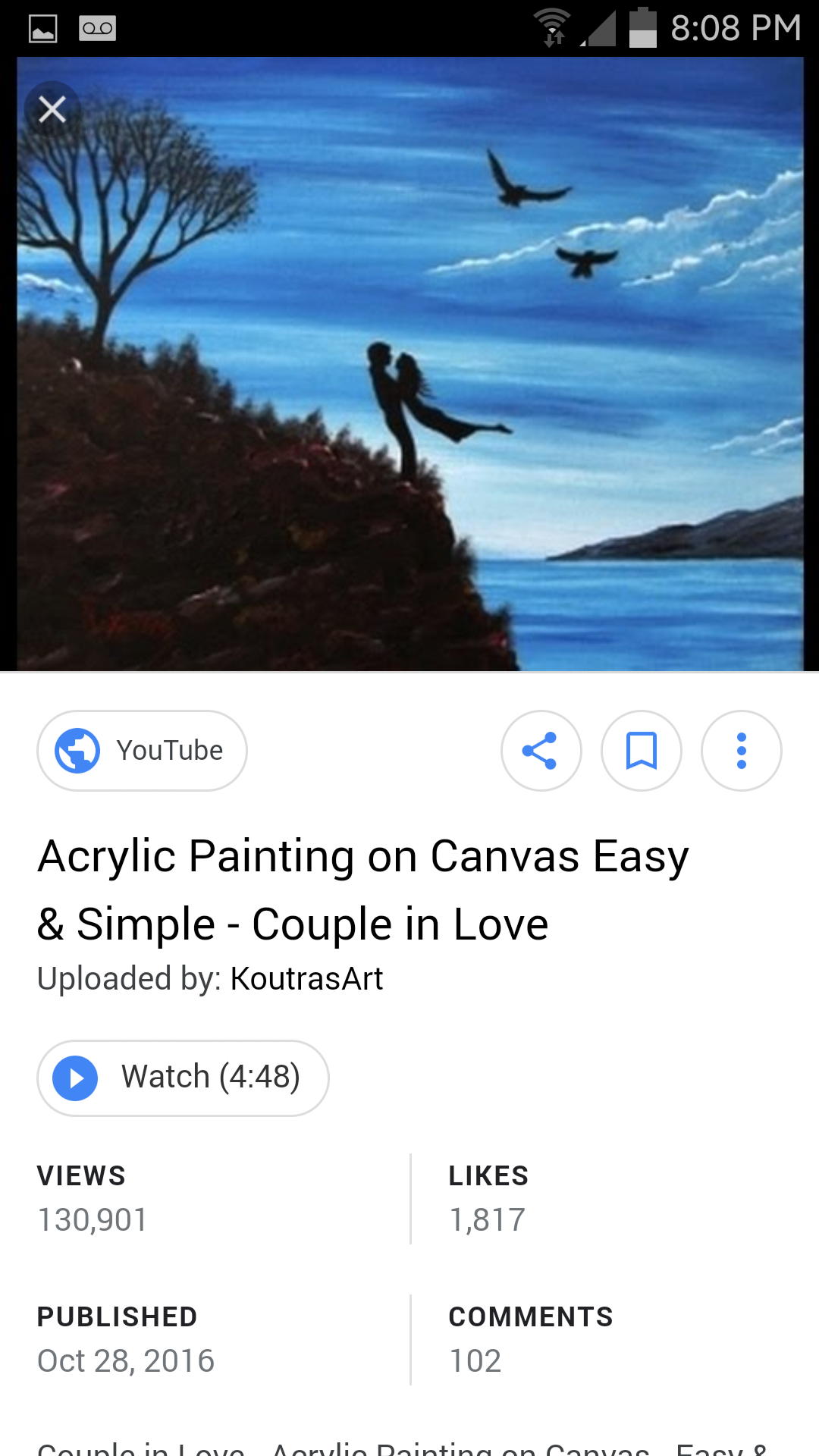The width and height of the screenshot is (819, 1456).
Task: Open the three-dot overflow menu
Action: (741, 751)
